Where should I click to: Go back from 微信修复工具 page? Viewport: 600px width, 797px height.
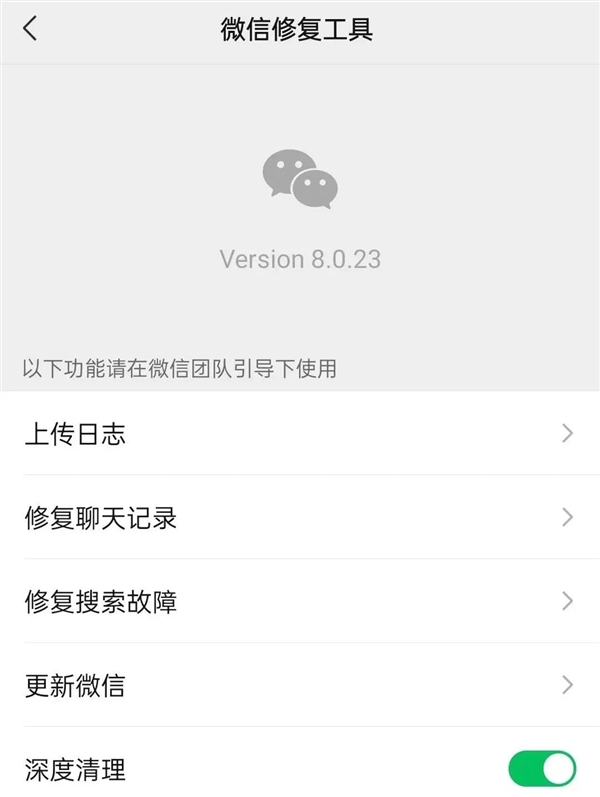tap(30, 29)
